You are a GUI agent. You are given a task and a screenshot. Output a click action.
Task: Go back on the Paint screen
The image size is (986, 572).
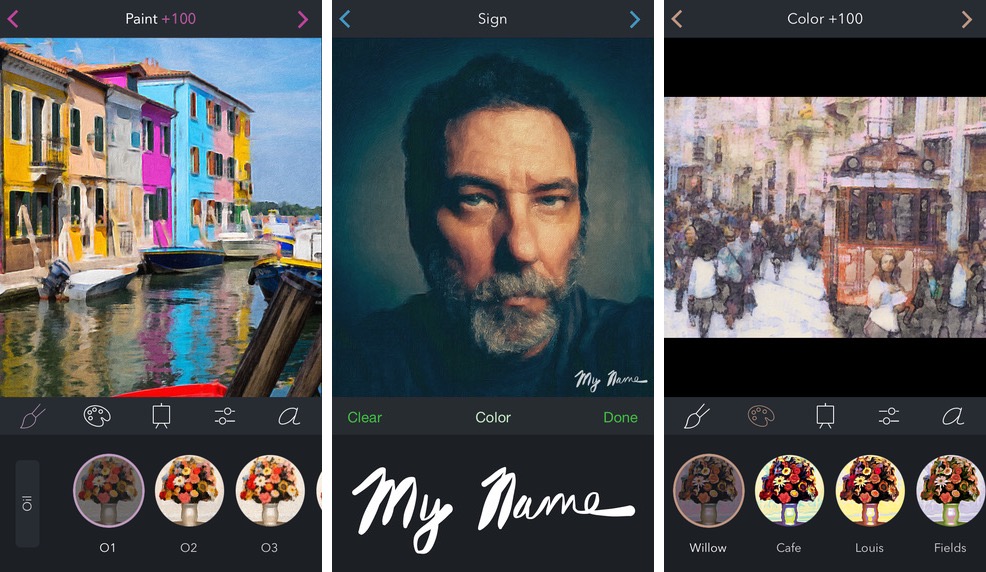pyautogui.click(x=13, y=19)
